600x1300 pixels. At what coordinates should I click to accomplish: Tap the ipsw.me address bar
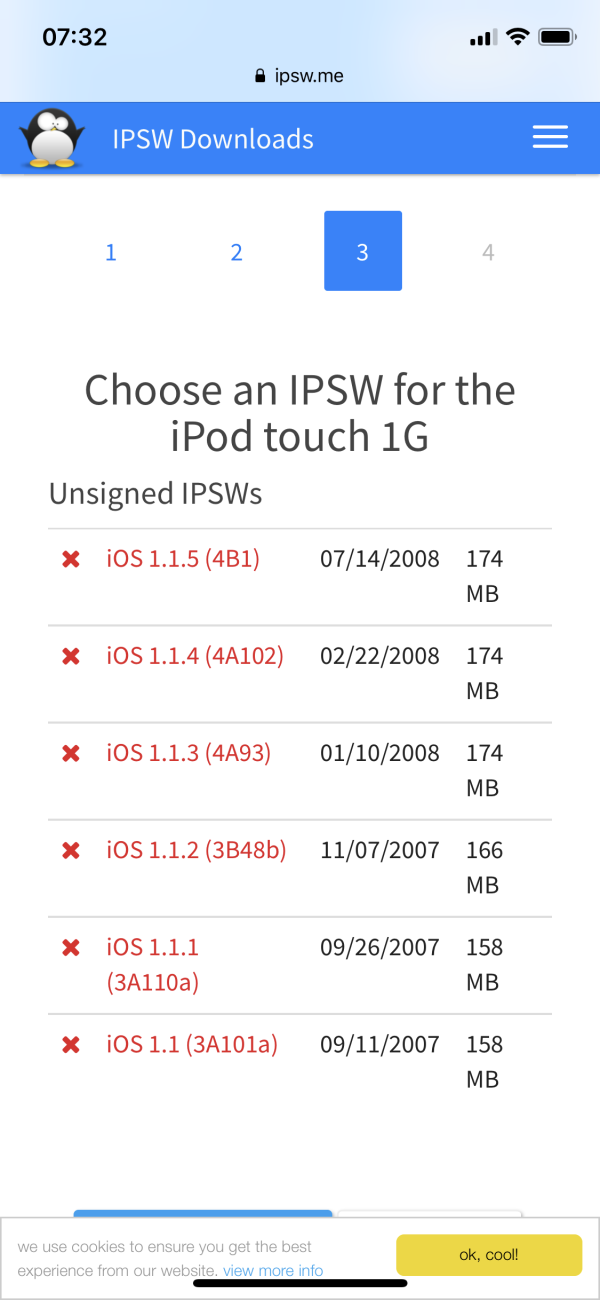point(300,76)
